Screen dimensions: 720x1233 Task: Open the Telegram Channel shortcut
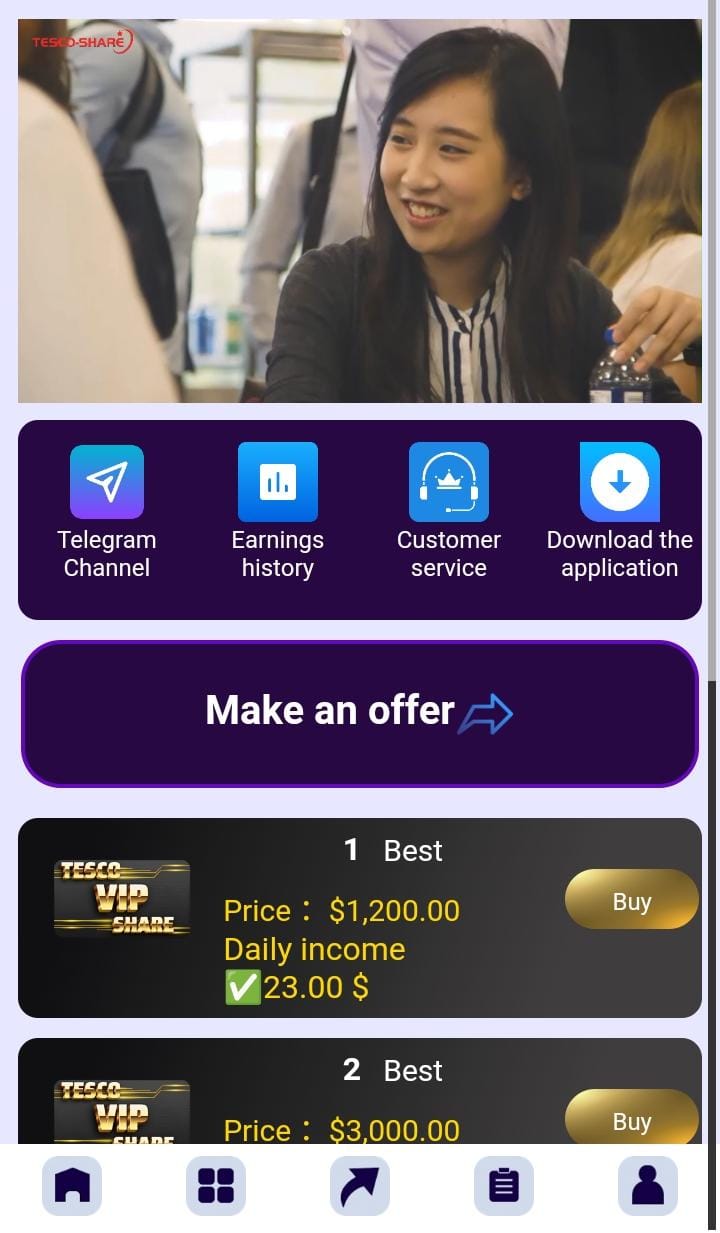click(x=107, y=482)
